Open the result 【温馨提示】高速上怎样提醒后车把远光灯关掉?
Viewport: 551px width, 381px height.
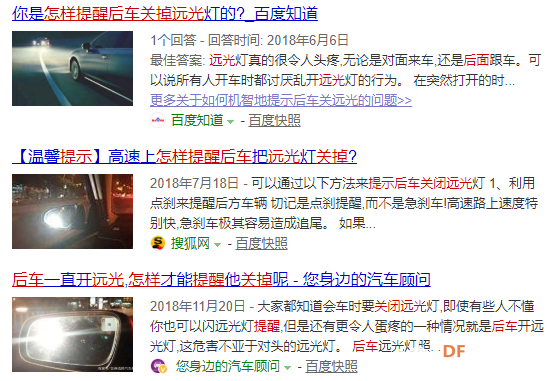point(184,156)
